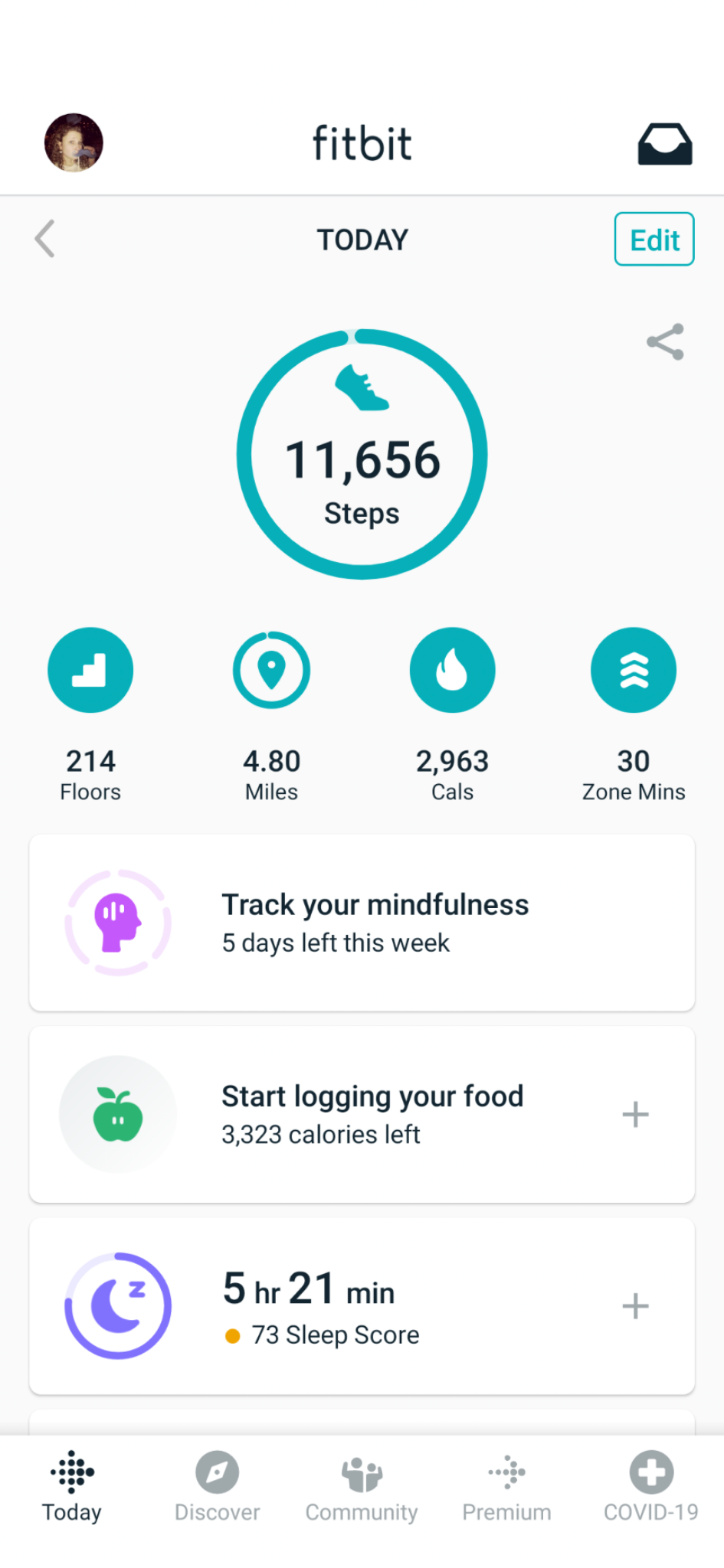The width and height of the screenshot is (724, 1568).
Task: Add a sleep log entry
Action: [x=635, y=1306]
